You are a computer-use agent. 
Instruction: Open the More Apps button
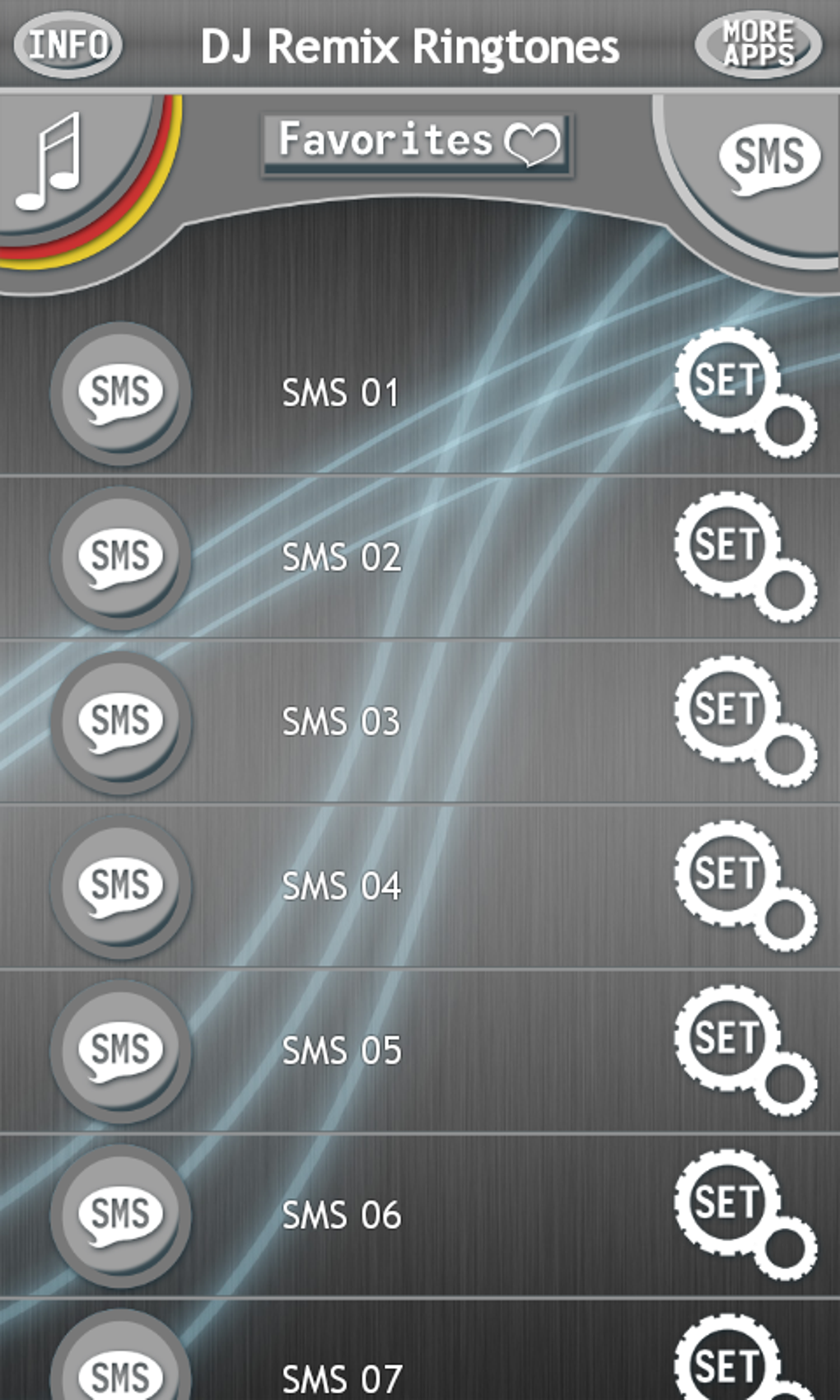758,44
